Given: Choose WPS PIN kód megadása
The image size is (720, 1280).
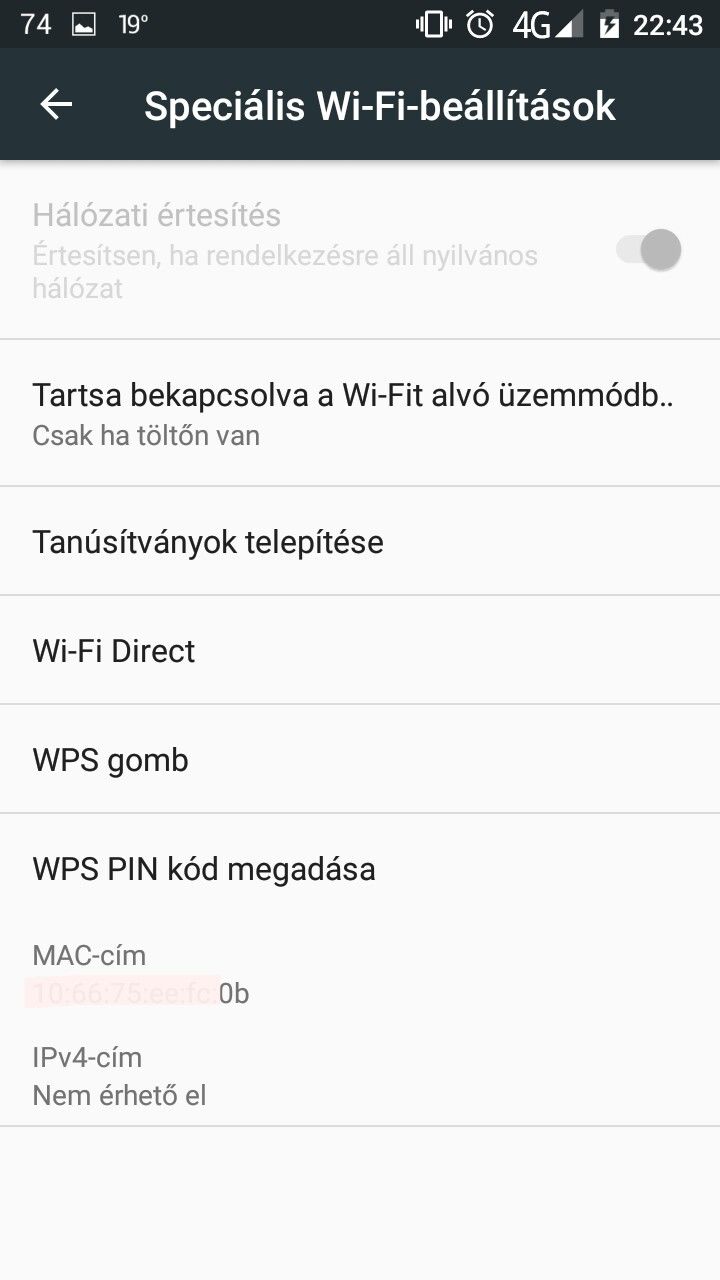Looking at the screenshot, I should [x=204, y=868].
